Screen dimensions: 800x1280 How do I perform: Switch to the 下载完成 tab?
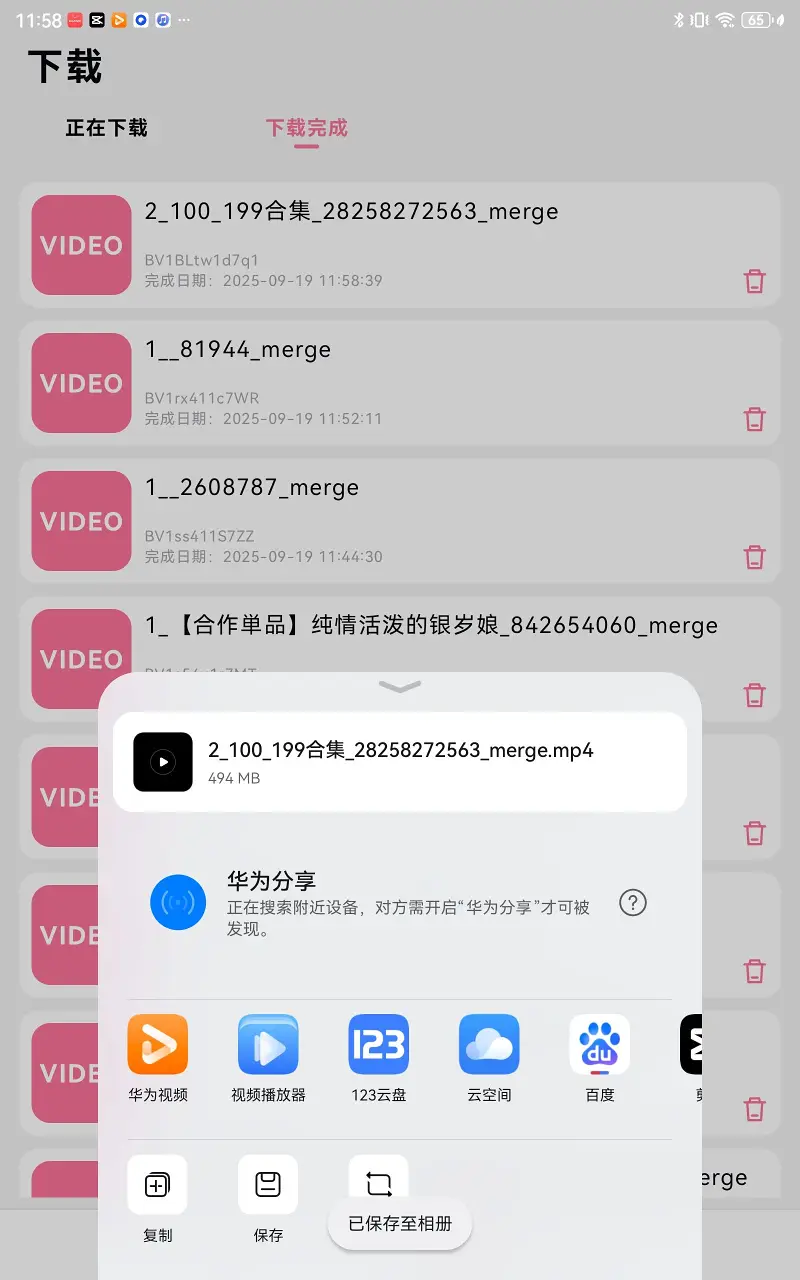pos(306,128)
